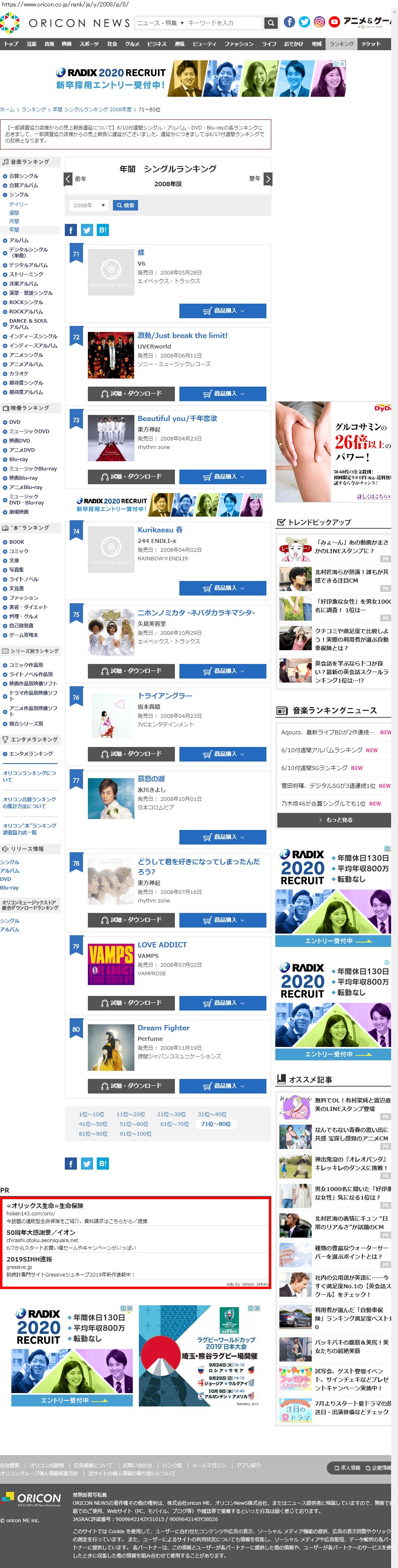The height and width of the screenshot is (1568, 398).
Task: Open the LOVE ADDICT cover thumbnail
Action: [111, 964]
